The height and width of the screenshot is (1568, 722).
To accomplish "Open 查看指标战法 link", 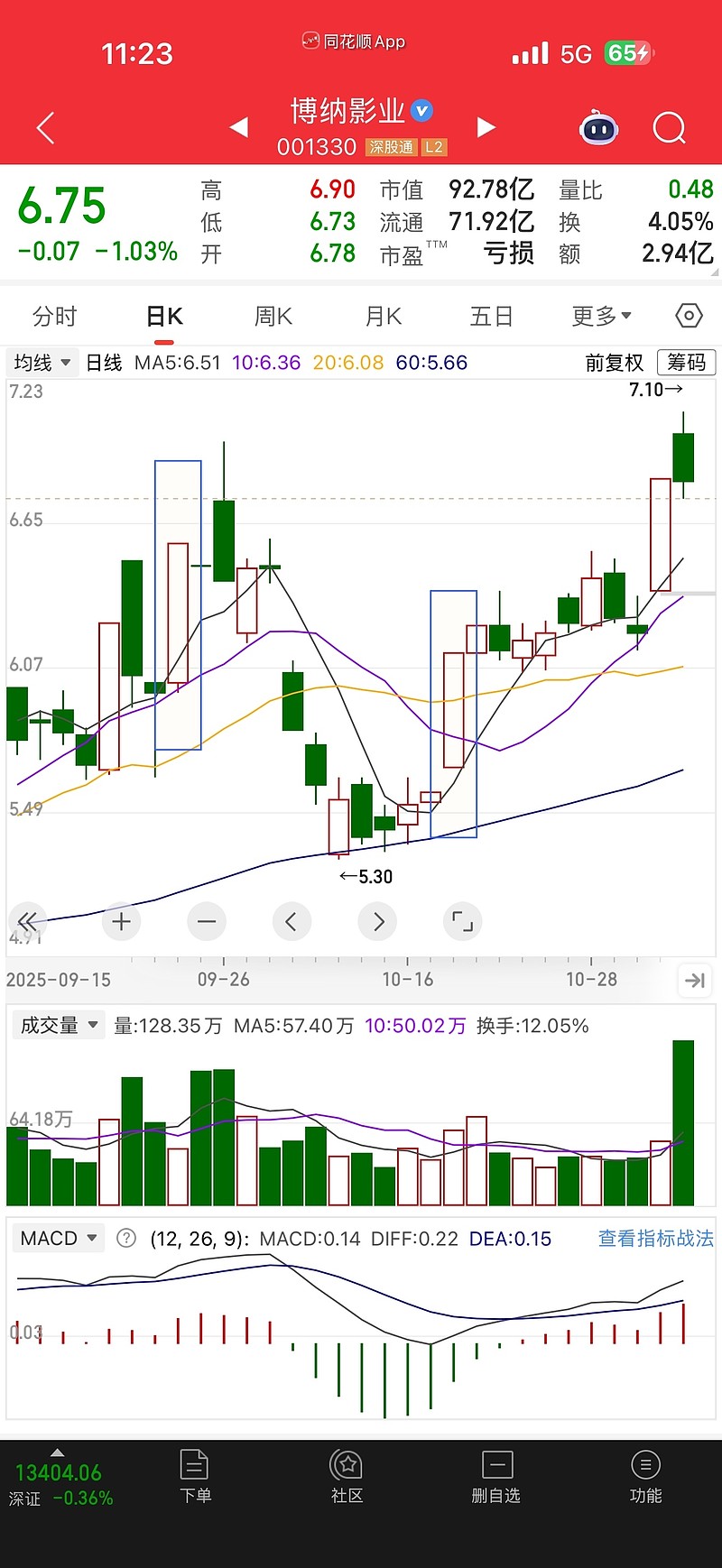I will (655, 1239).
